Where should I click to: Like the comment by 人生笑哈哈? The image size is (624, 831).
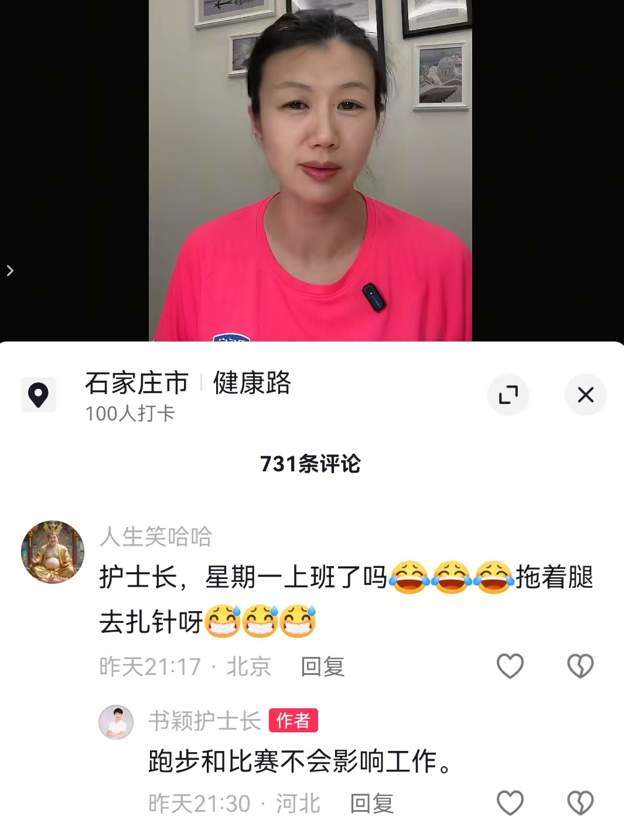click(510, 666)
